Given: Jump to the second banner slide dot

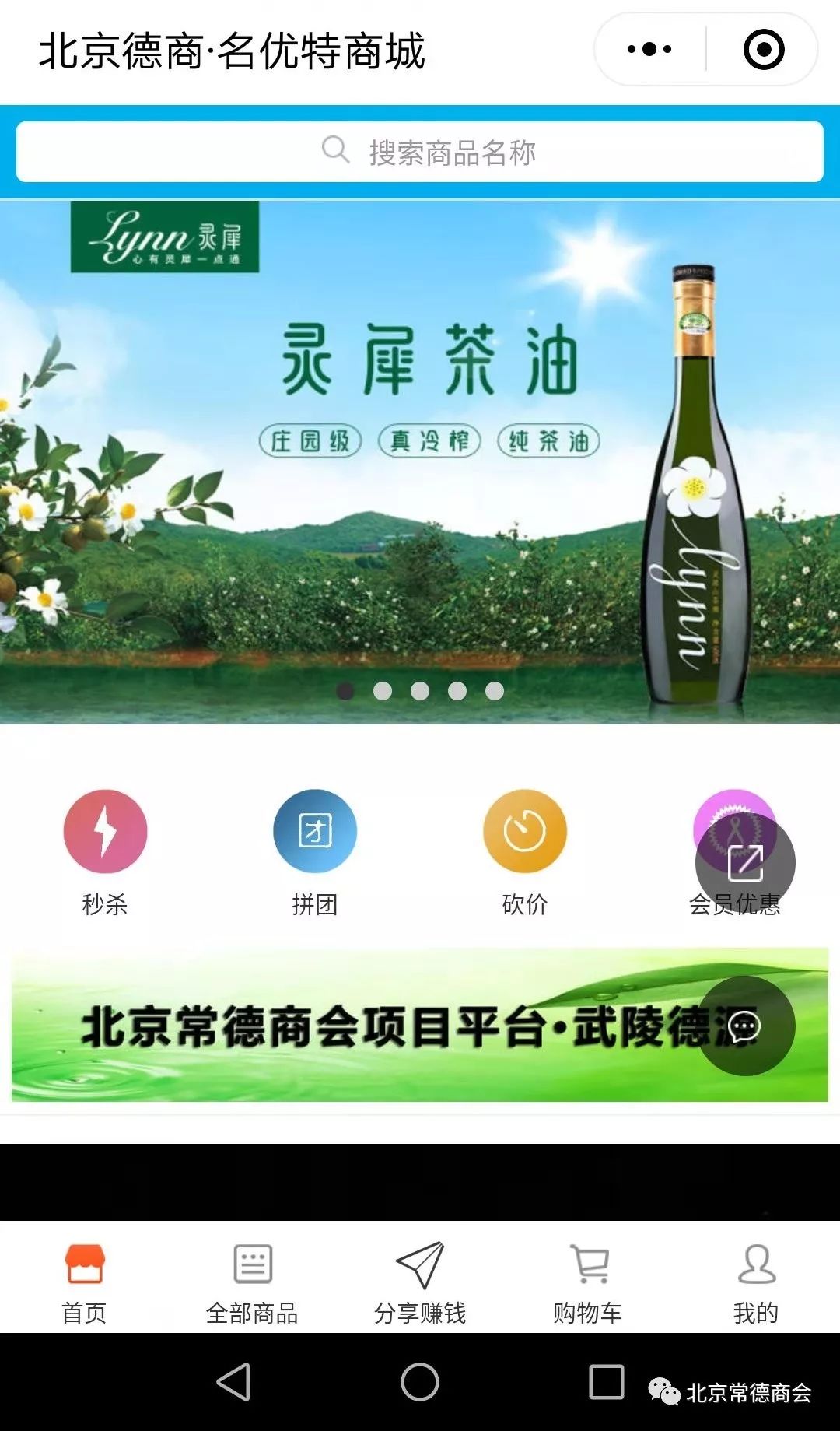Looking at the screenshot, I should pos(383,691).
